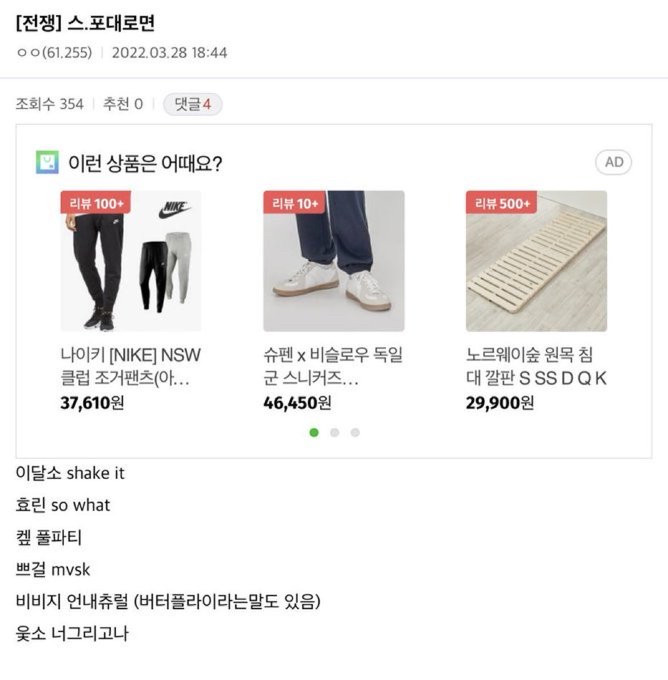Screen dimensions: 668x680
Task: Open the 댓글 4 comments button
Action: tap(192, 104)
